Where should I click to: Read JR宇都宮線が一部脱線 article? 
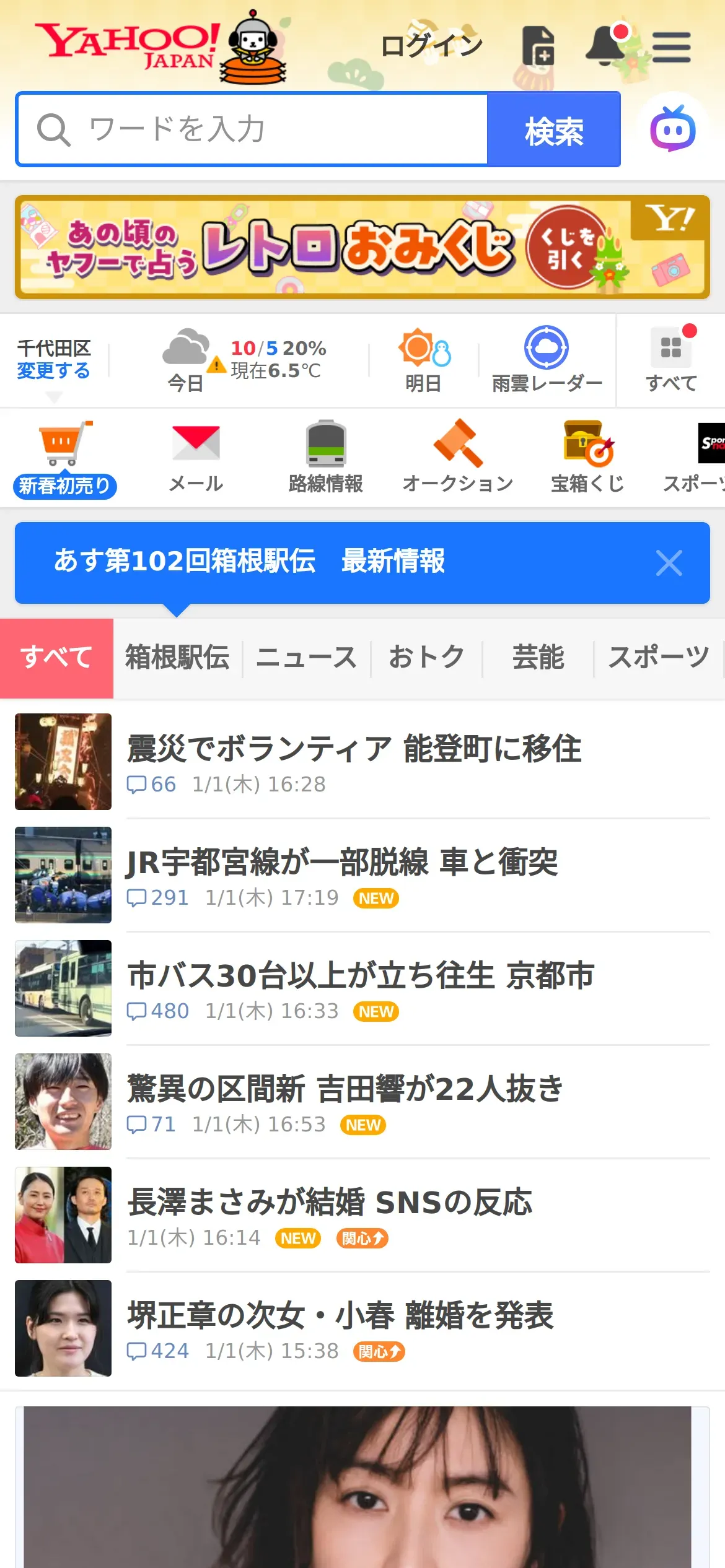tap(342, 863)
